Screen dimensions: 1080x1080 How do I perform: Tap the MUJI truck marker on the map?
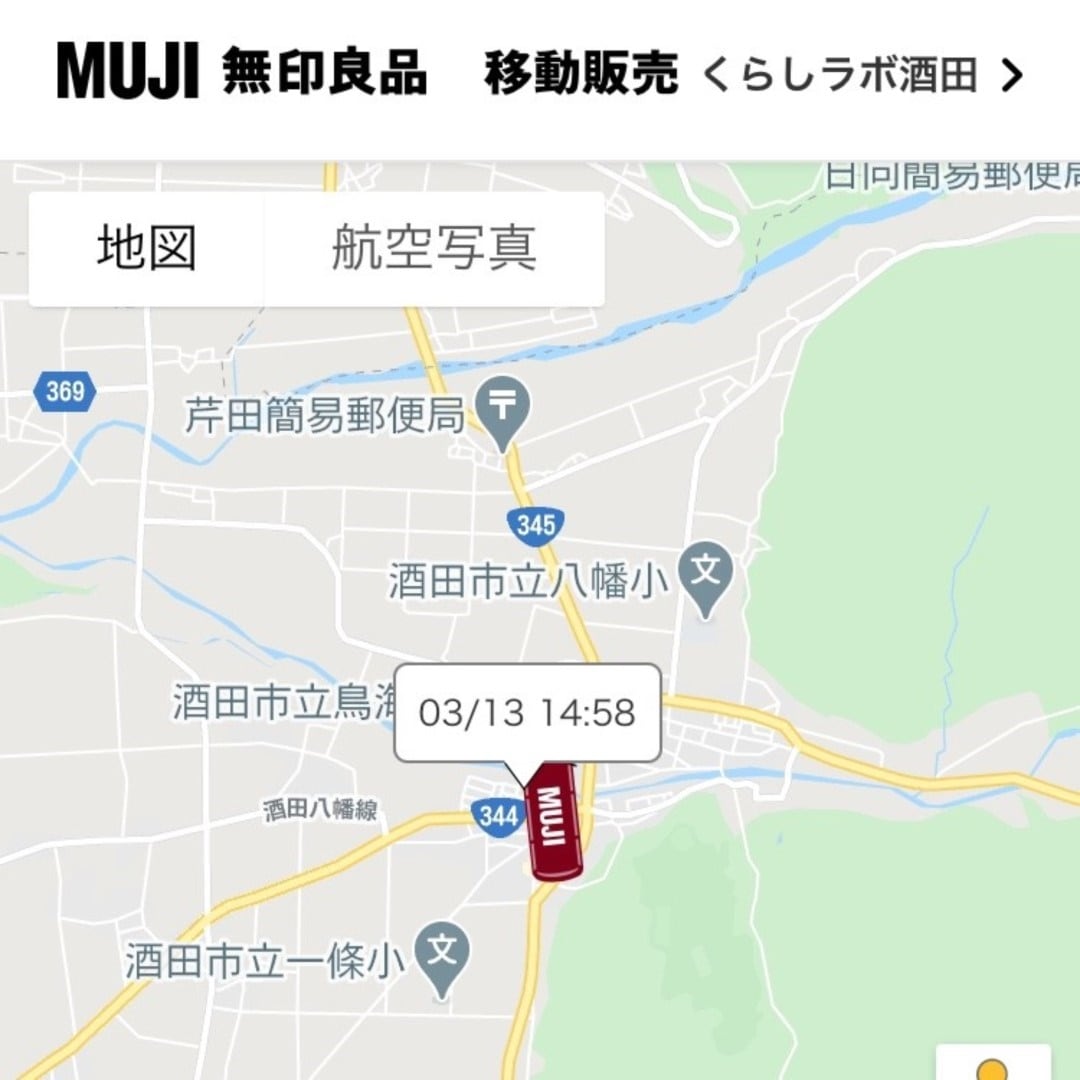[553, 822]
